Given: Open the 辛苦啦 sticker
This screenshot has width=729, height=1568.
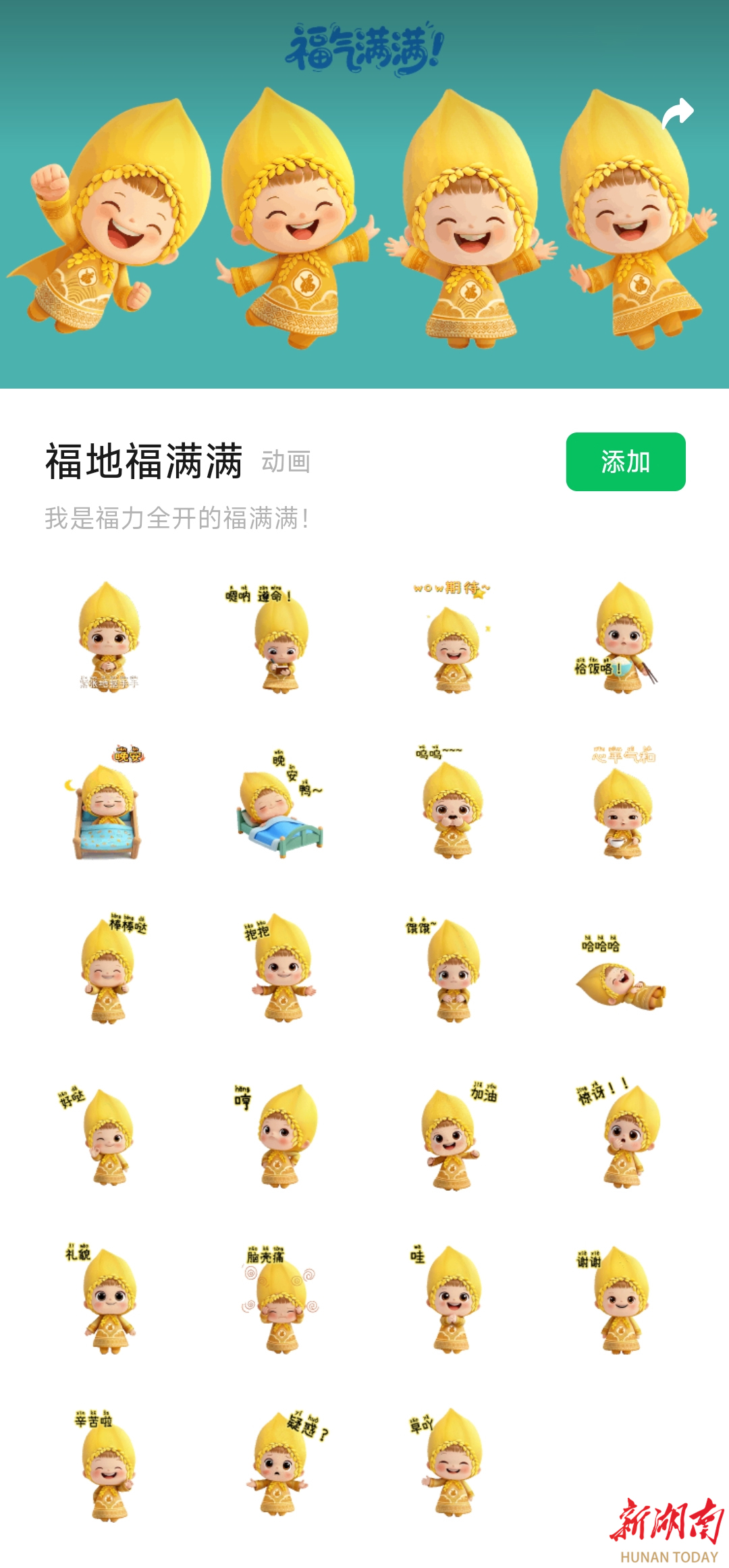Looking at the screenshot, I should point(108,1465).
